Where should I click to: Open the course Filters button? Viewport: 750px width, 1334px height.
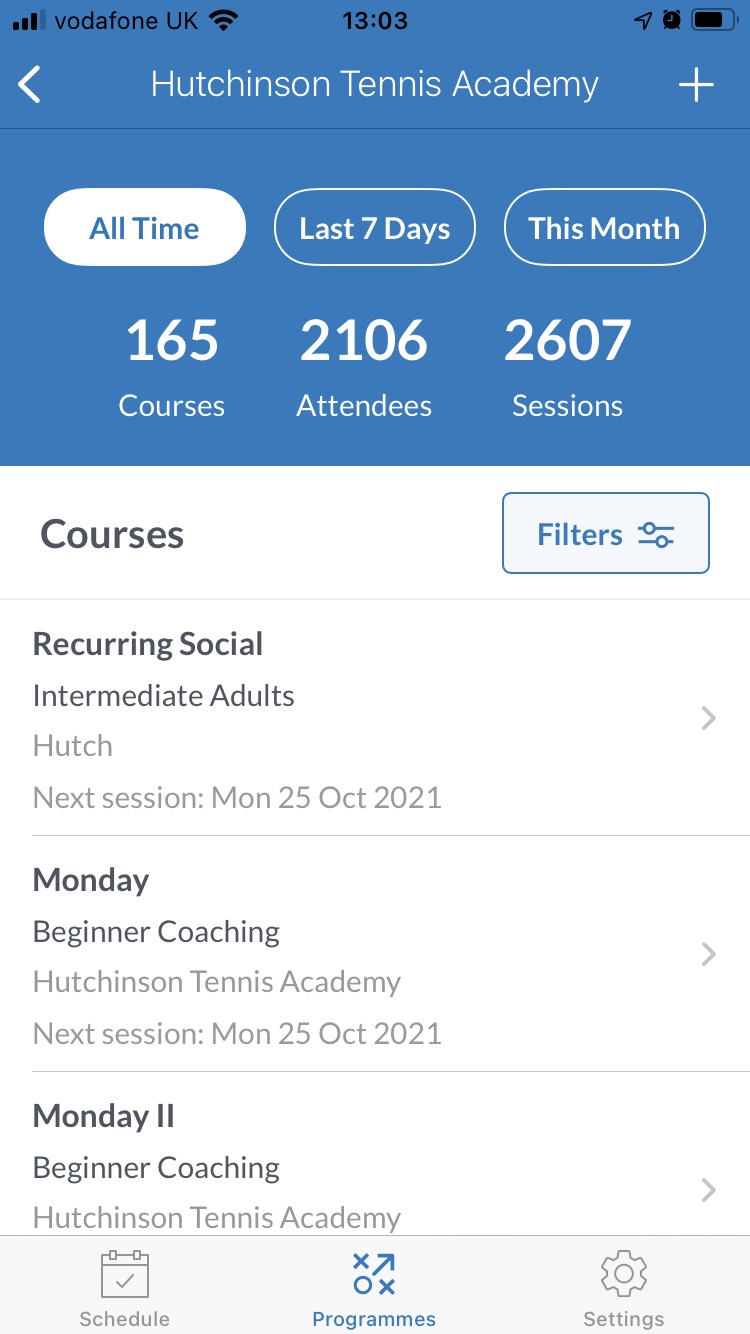[x=605, y=534]
